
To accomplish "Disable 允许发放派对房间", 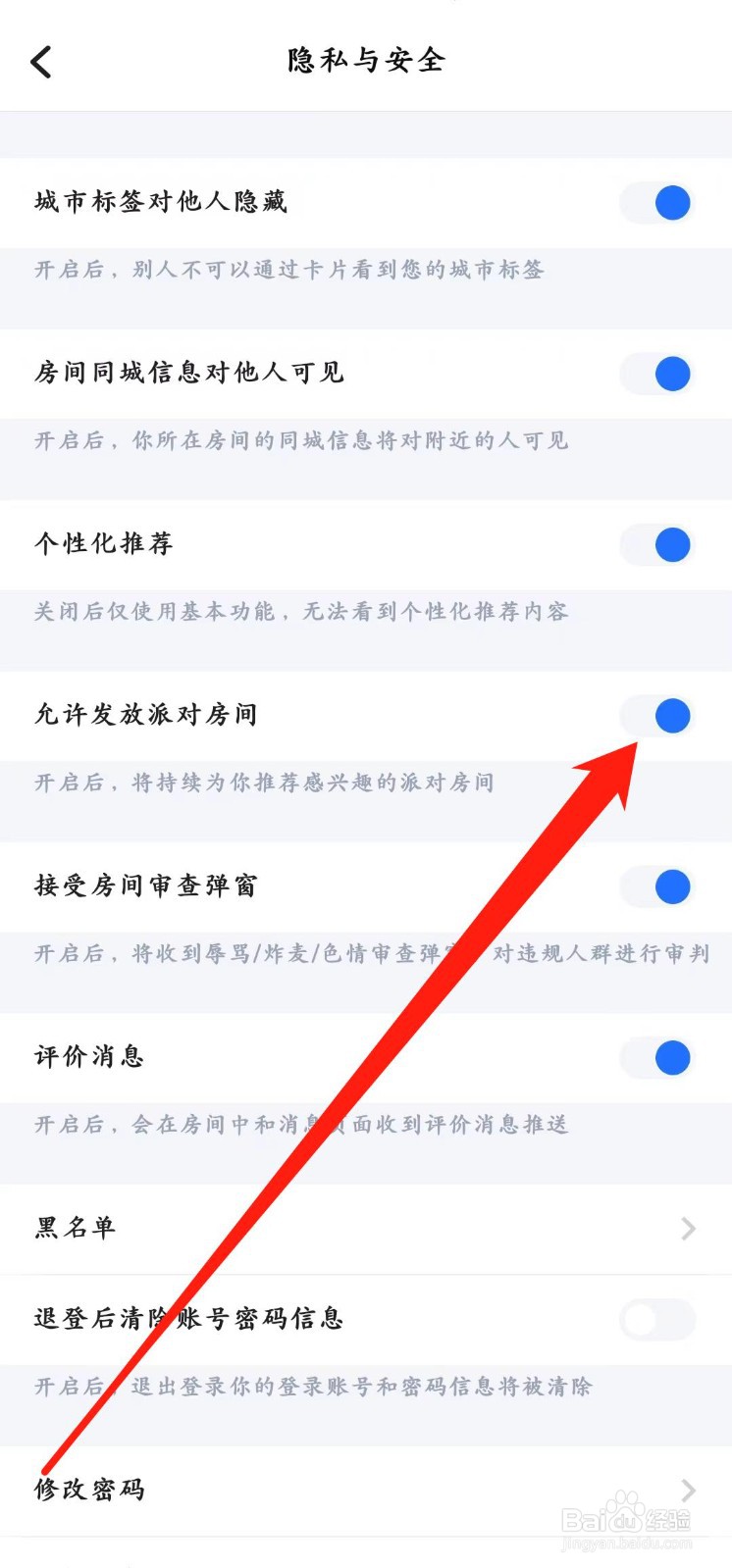I will point(655,716).
